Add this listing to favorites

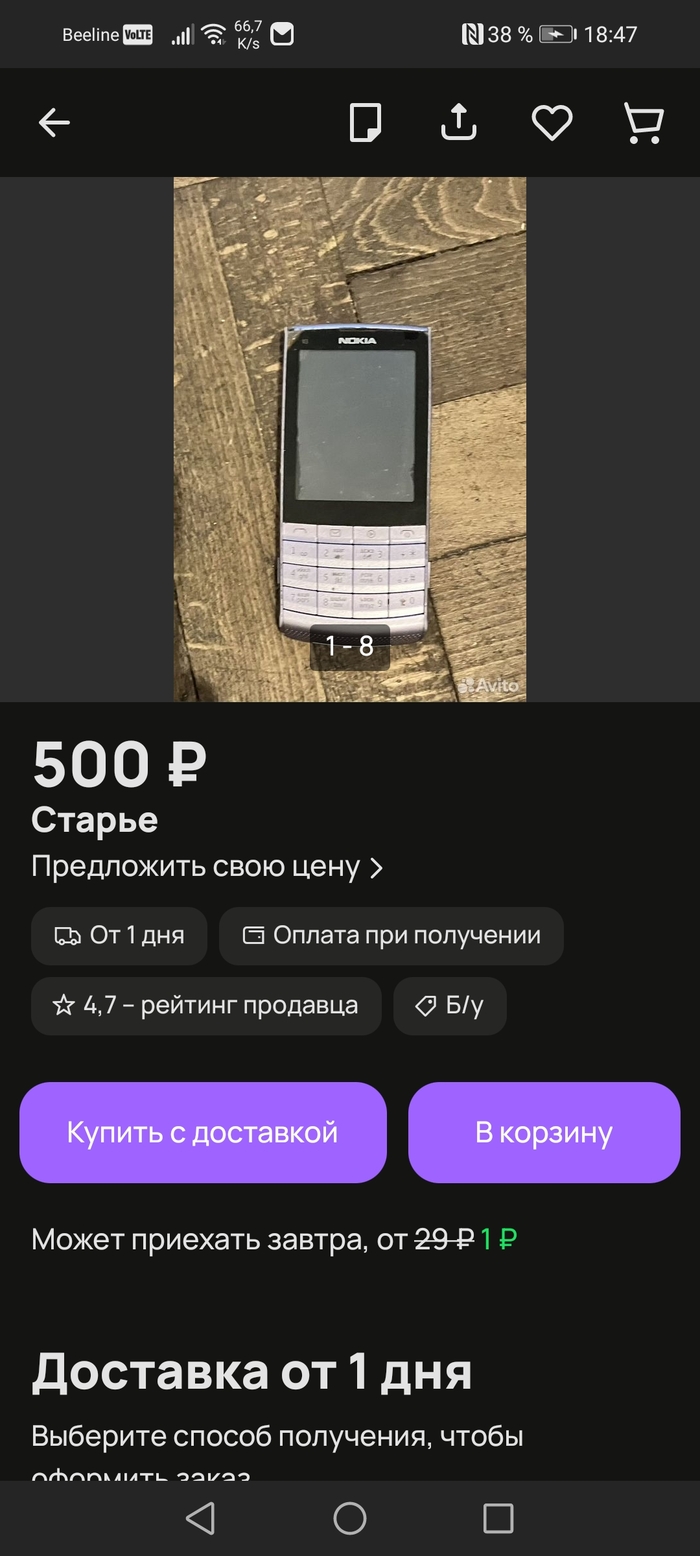pyautogui.click(x=551, y=123)
